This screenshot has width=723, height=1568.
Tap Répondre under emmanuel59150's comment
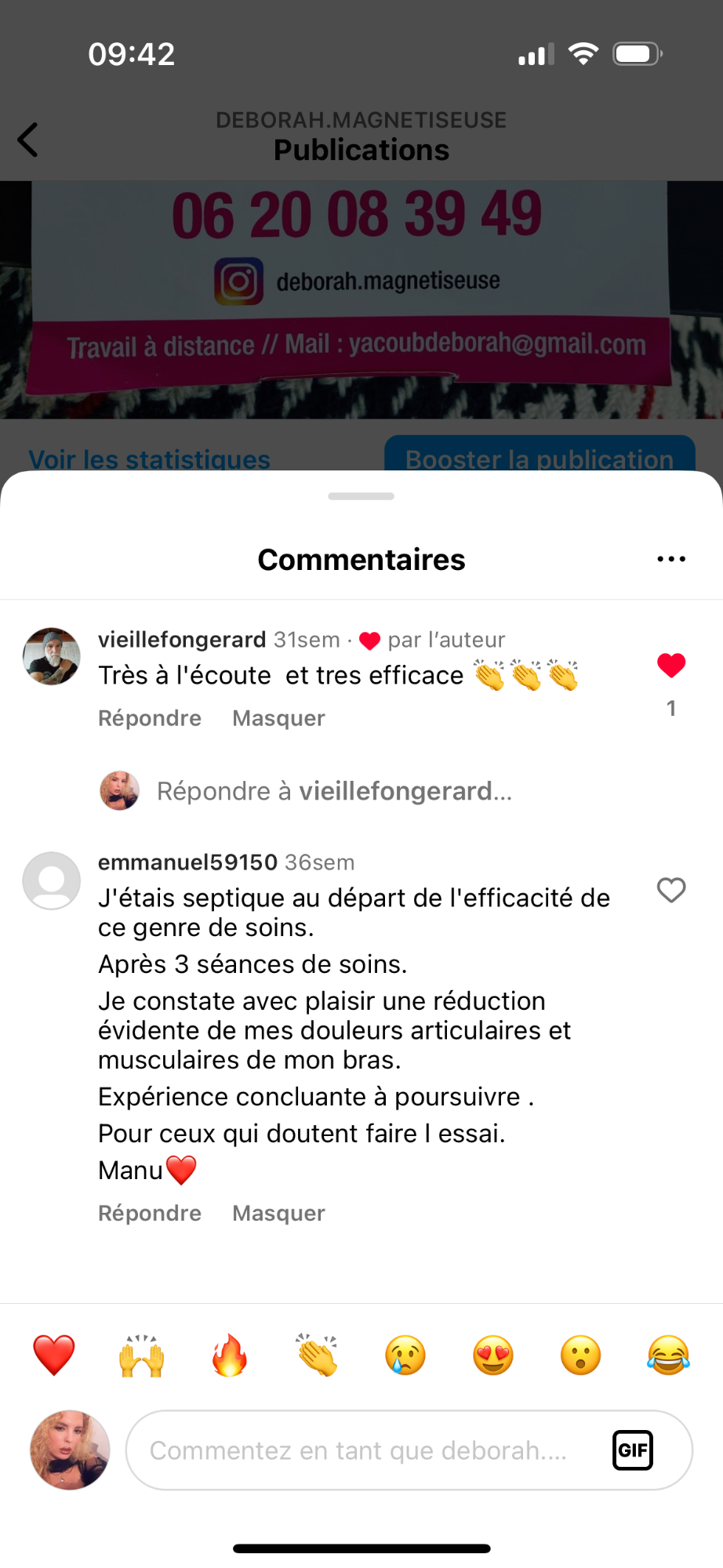150,1213
